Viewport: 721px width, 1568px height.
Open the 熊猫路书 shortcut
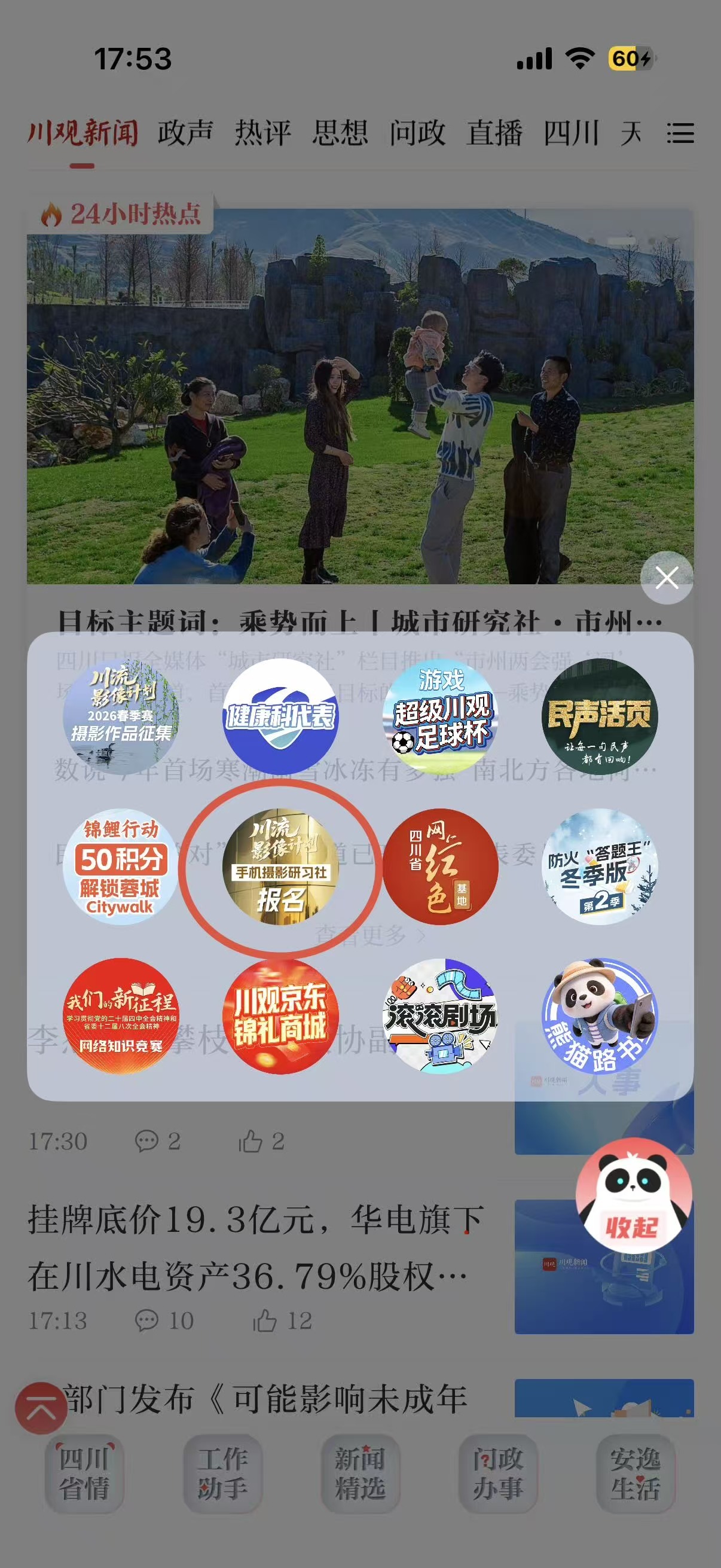click(x=600, y=1017)
